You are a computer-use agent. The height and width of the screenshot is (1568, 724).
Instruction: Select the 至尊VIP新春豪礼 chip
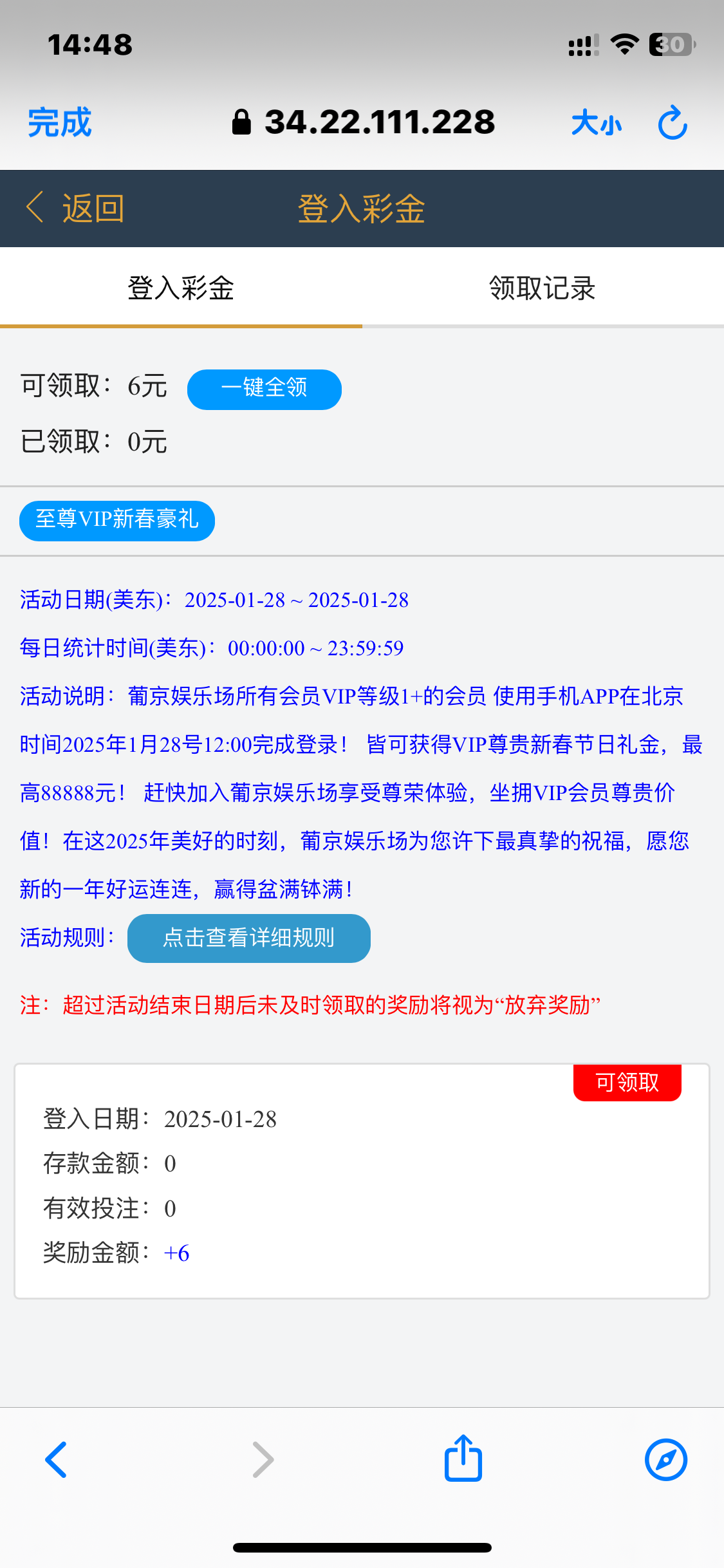pyautogui.click(x=117, y=520)
